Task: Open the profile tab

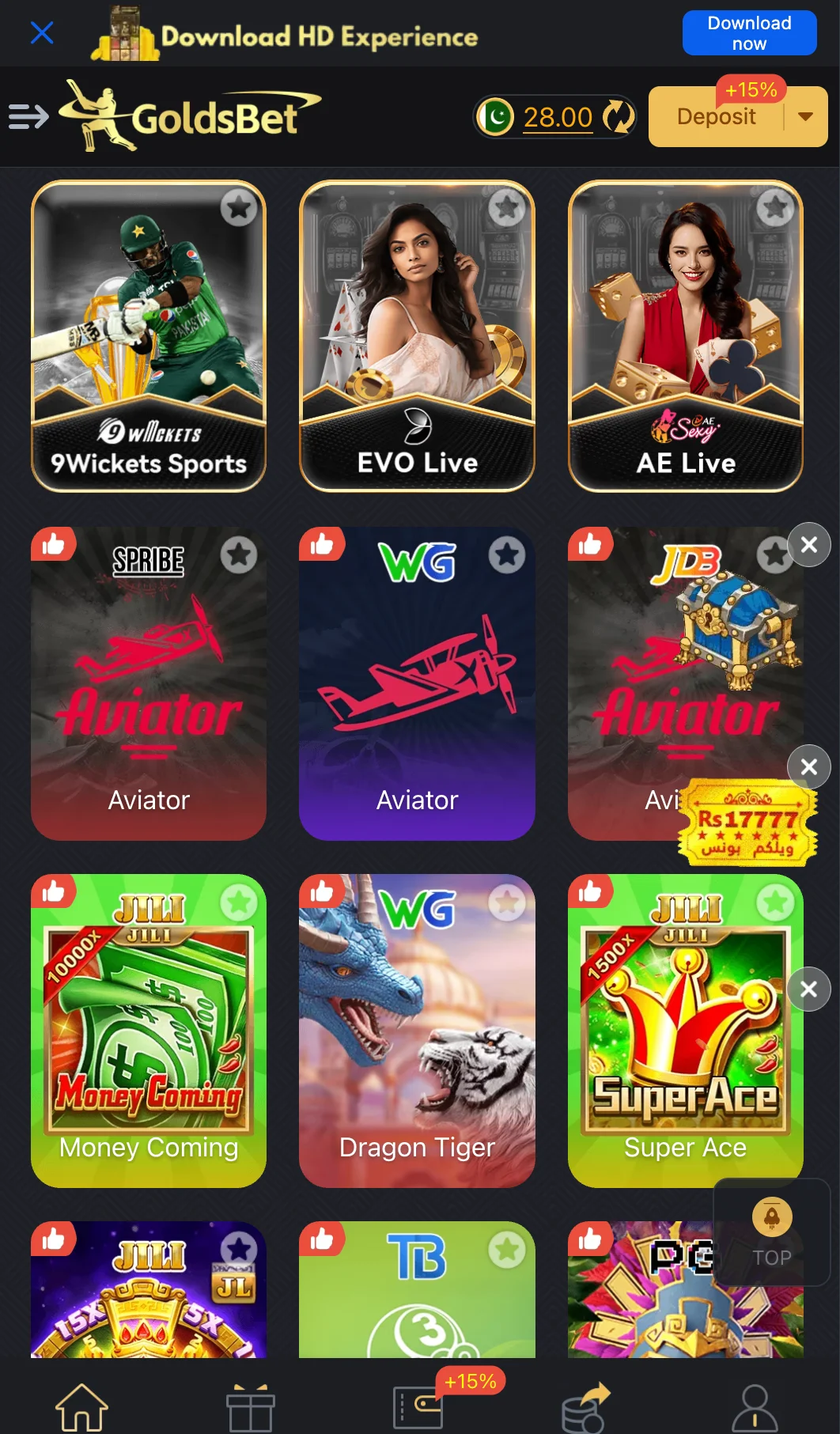Action: click(755, 1408)
